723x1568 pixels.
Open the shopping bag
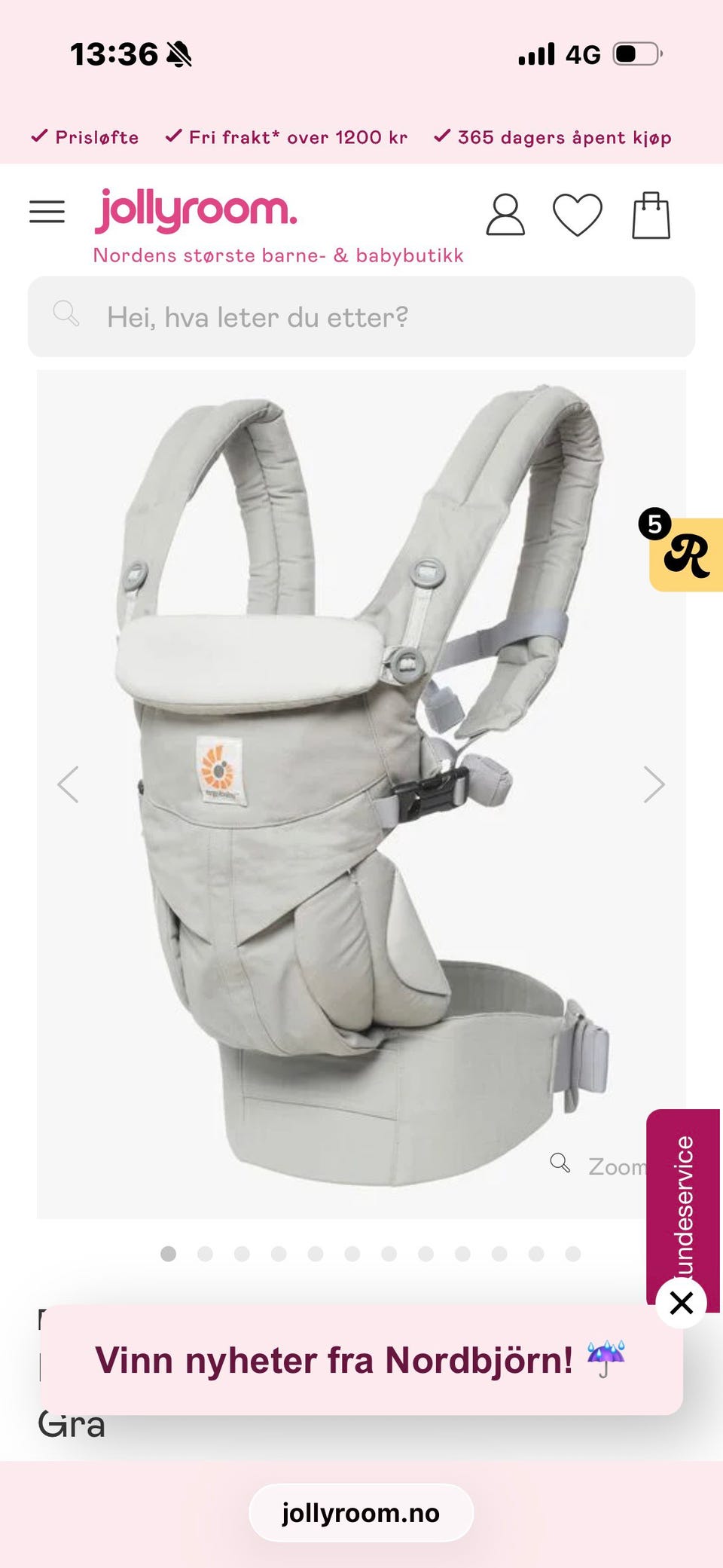(651, 215)
